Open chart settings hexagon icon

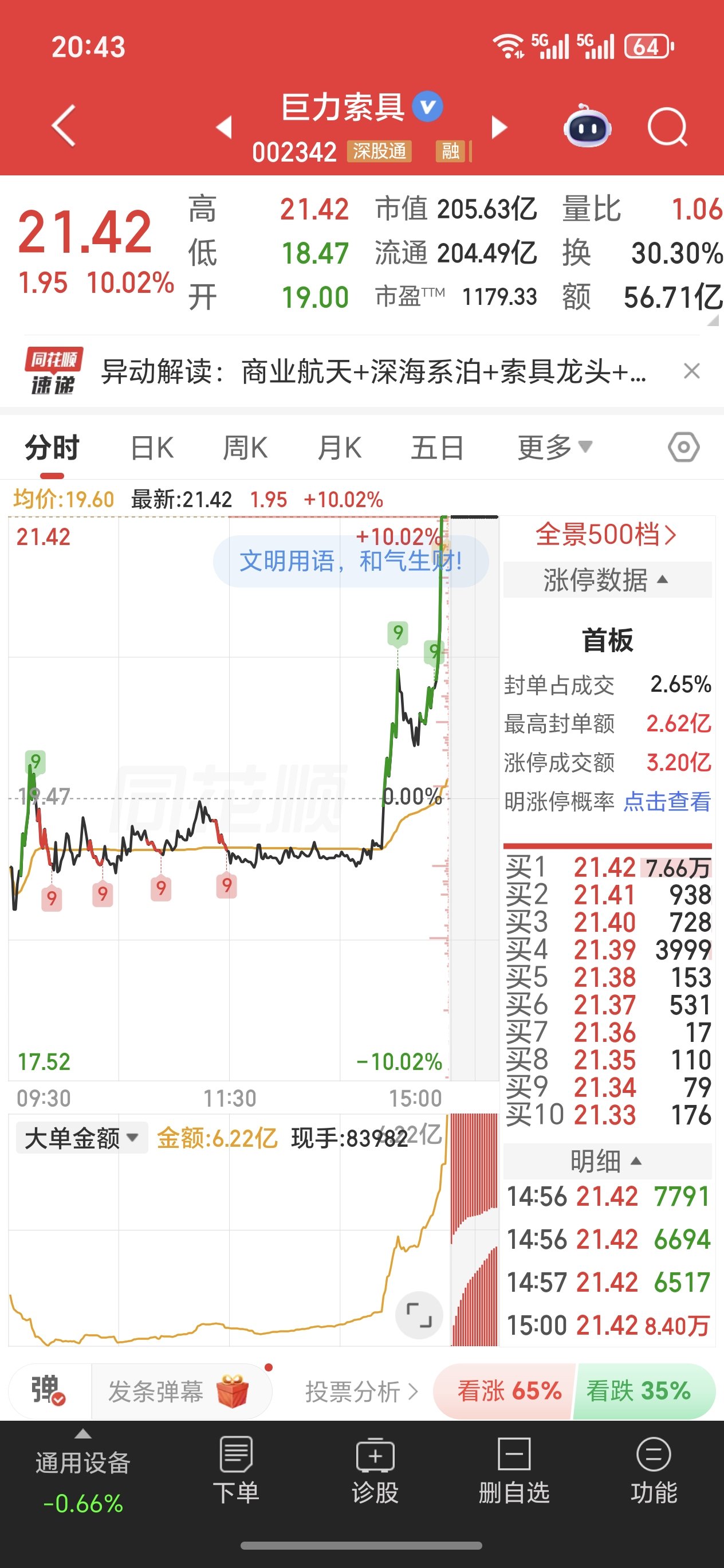pyautogui.click(x=683, y=448)
